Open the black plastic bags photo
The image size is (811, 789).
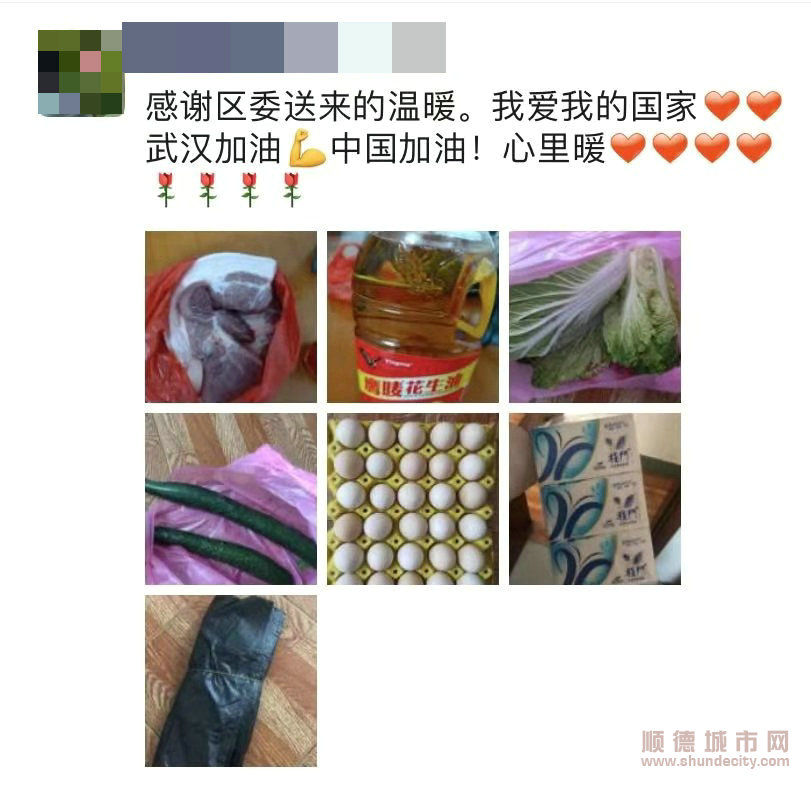pos(231,681)
